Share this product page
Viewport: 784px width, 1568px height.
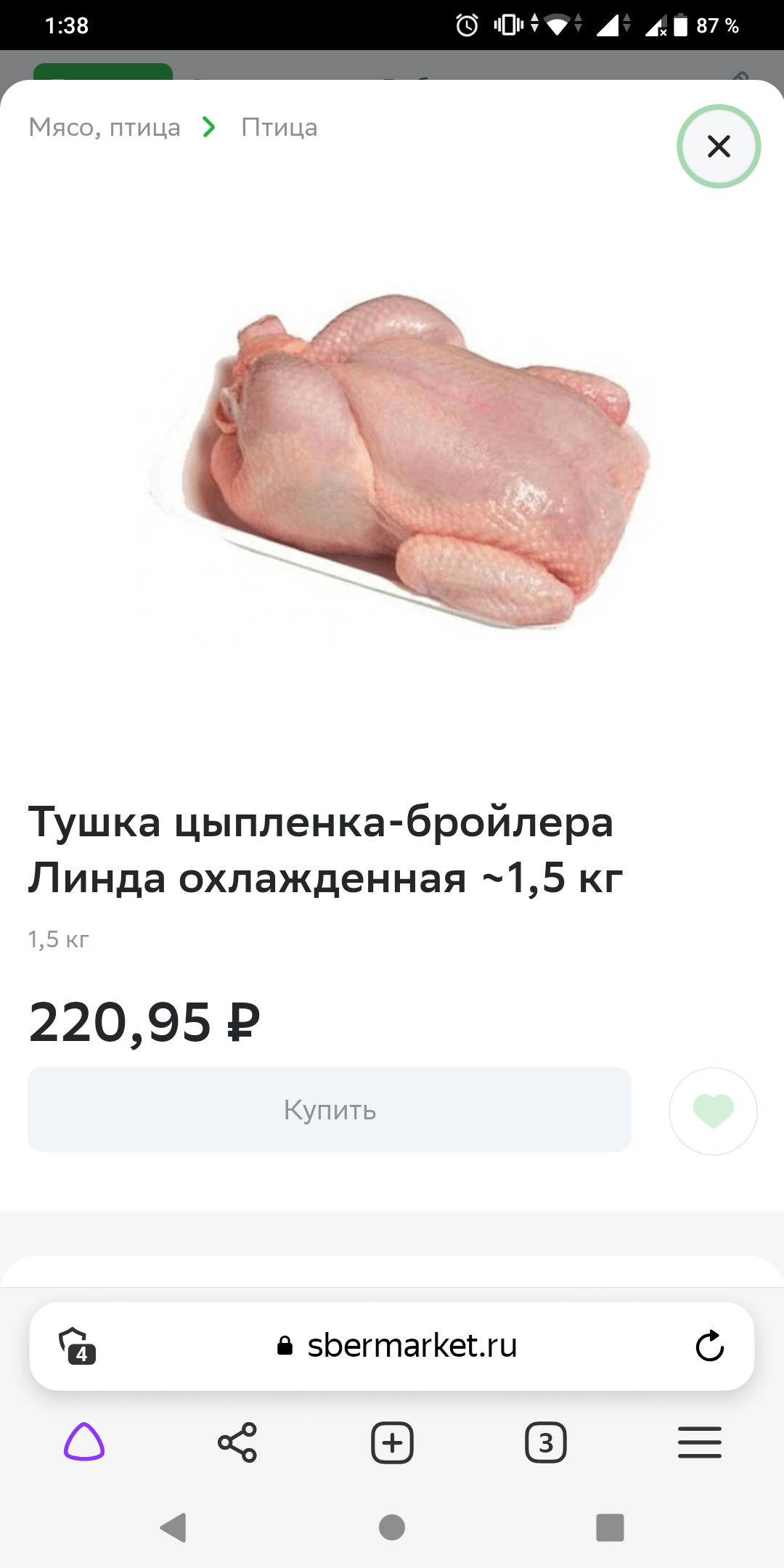pos(237,1442)
